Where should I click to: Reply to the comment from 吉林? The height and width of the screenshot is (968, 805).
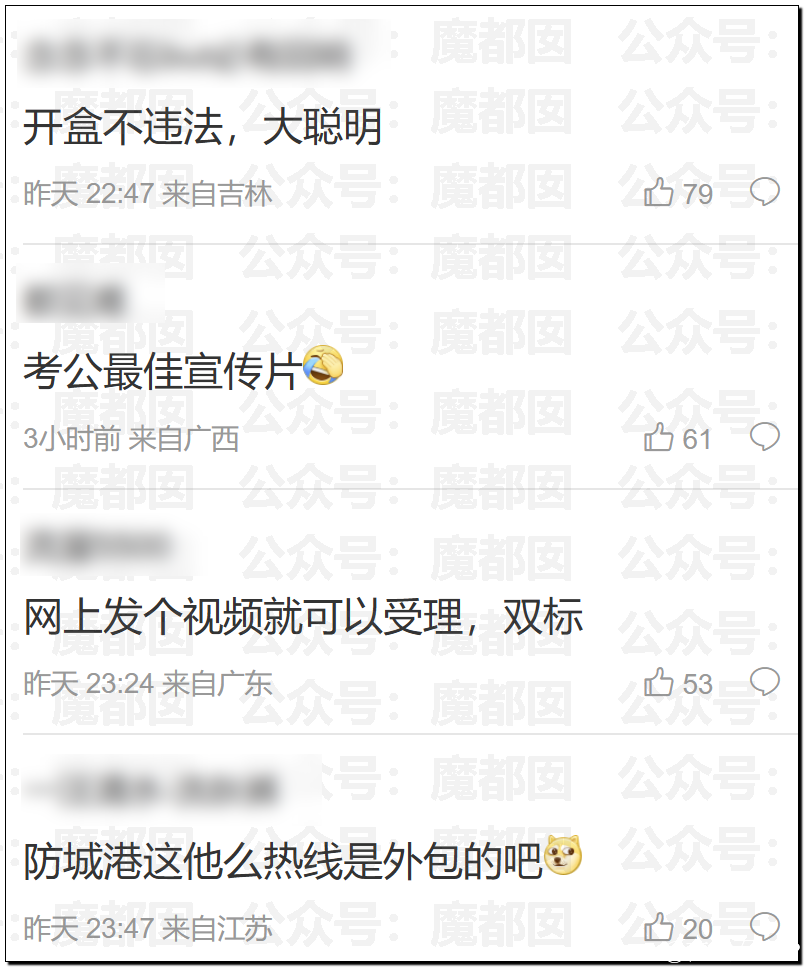[x=764, y=191]
